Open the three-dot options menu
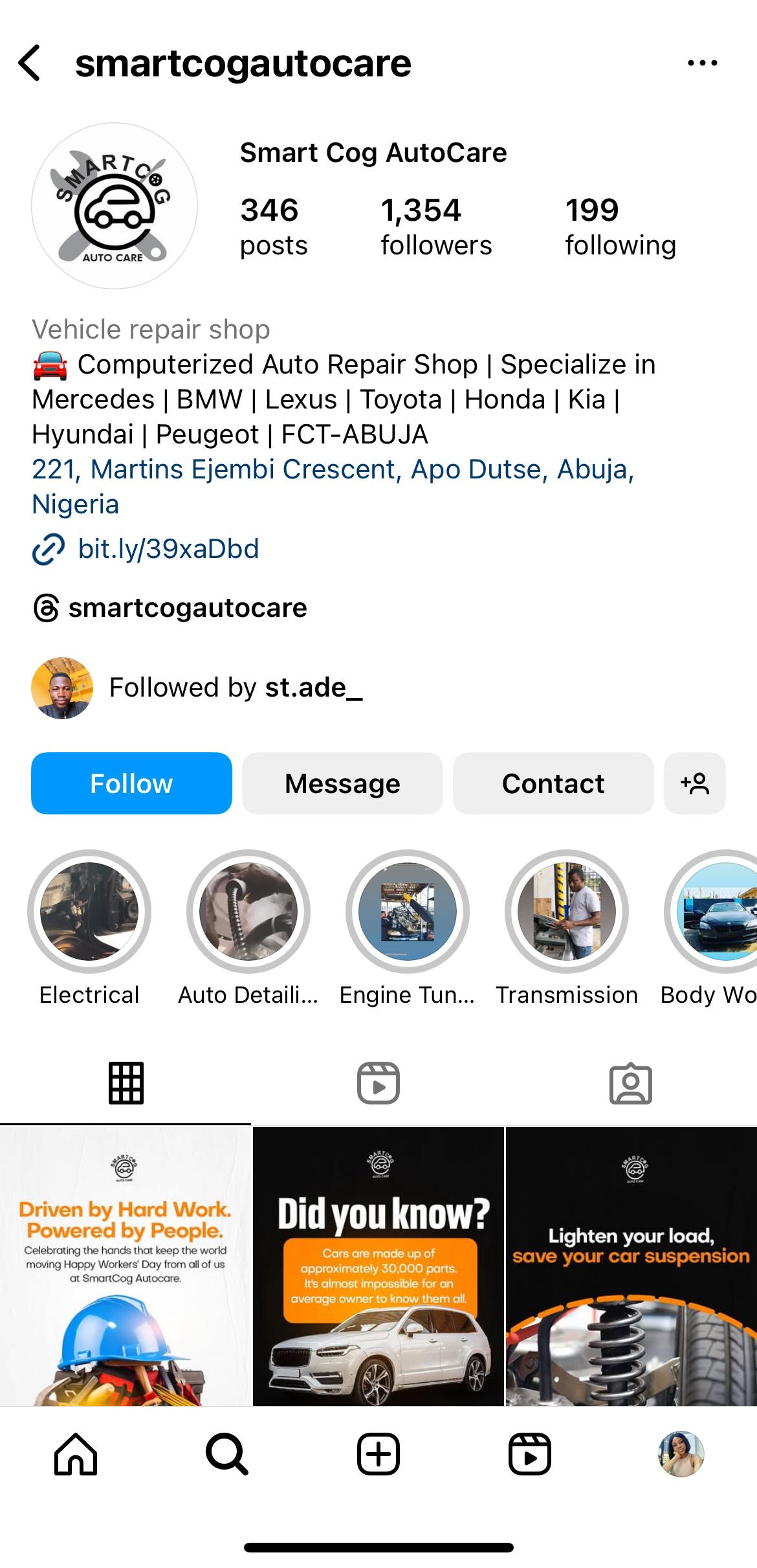 pyautogui.click(x=702, y=63)
